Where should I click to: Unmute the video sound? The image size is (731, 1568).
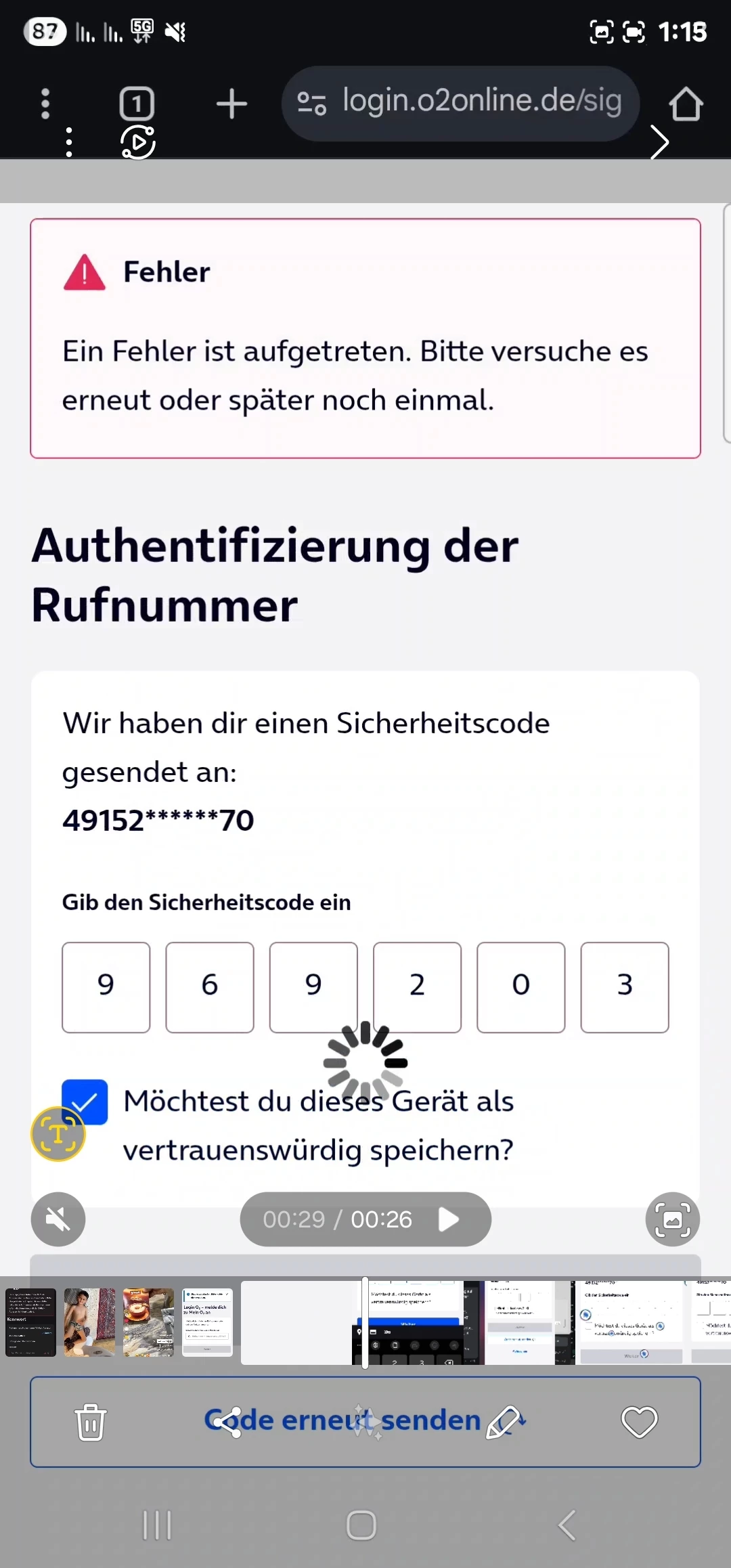tap(58, 1219)
